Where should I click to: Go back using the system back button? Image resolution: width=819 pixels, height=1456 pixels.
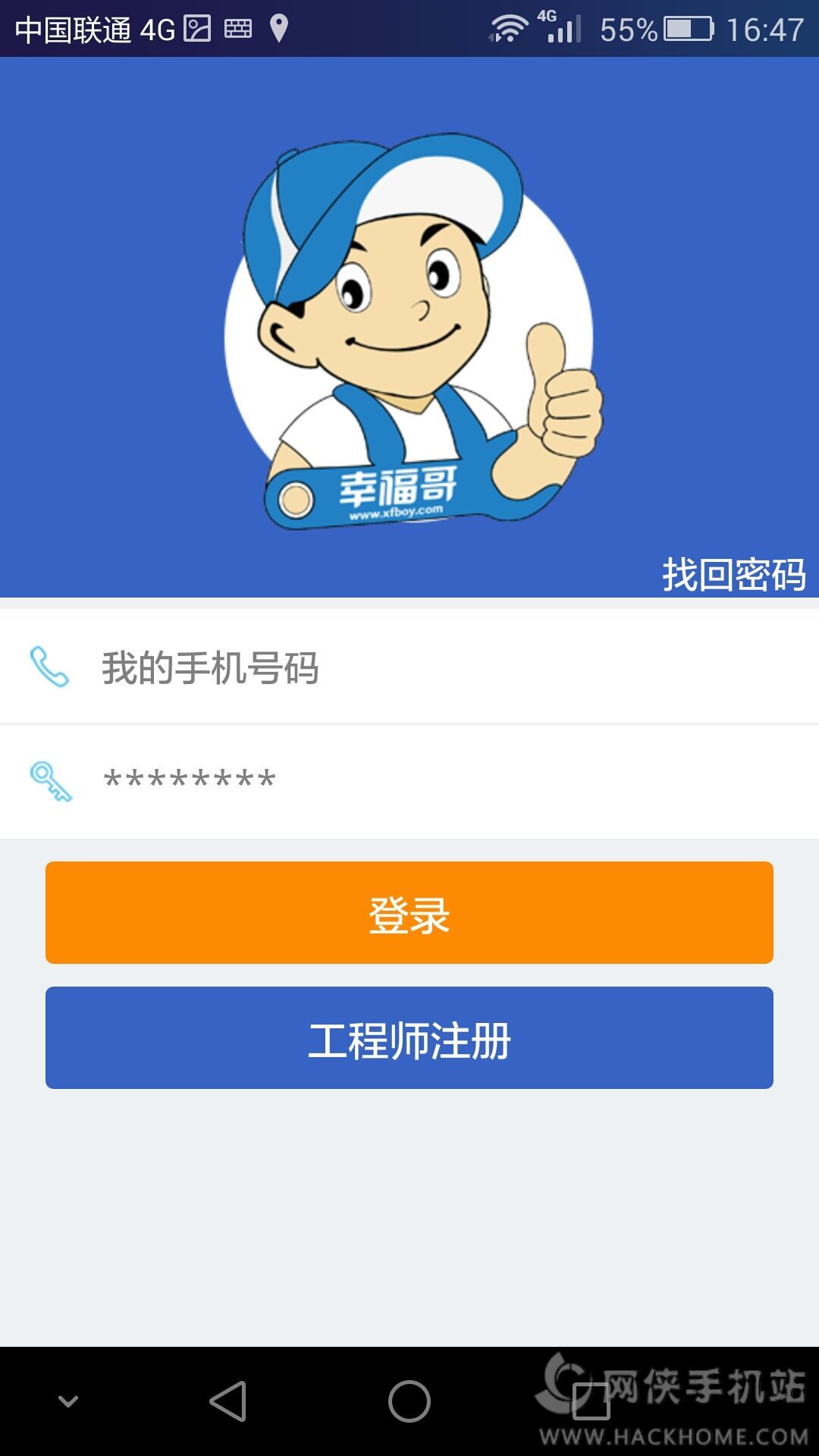click(227, 1401)
